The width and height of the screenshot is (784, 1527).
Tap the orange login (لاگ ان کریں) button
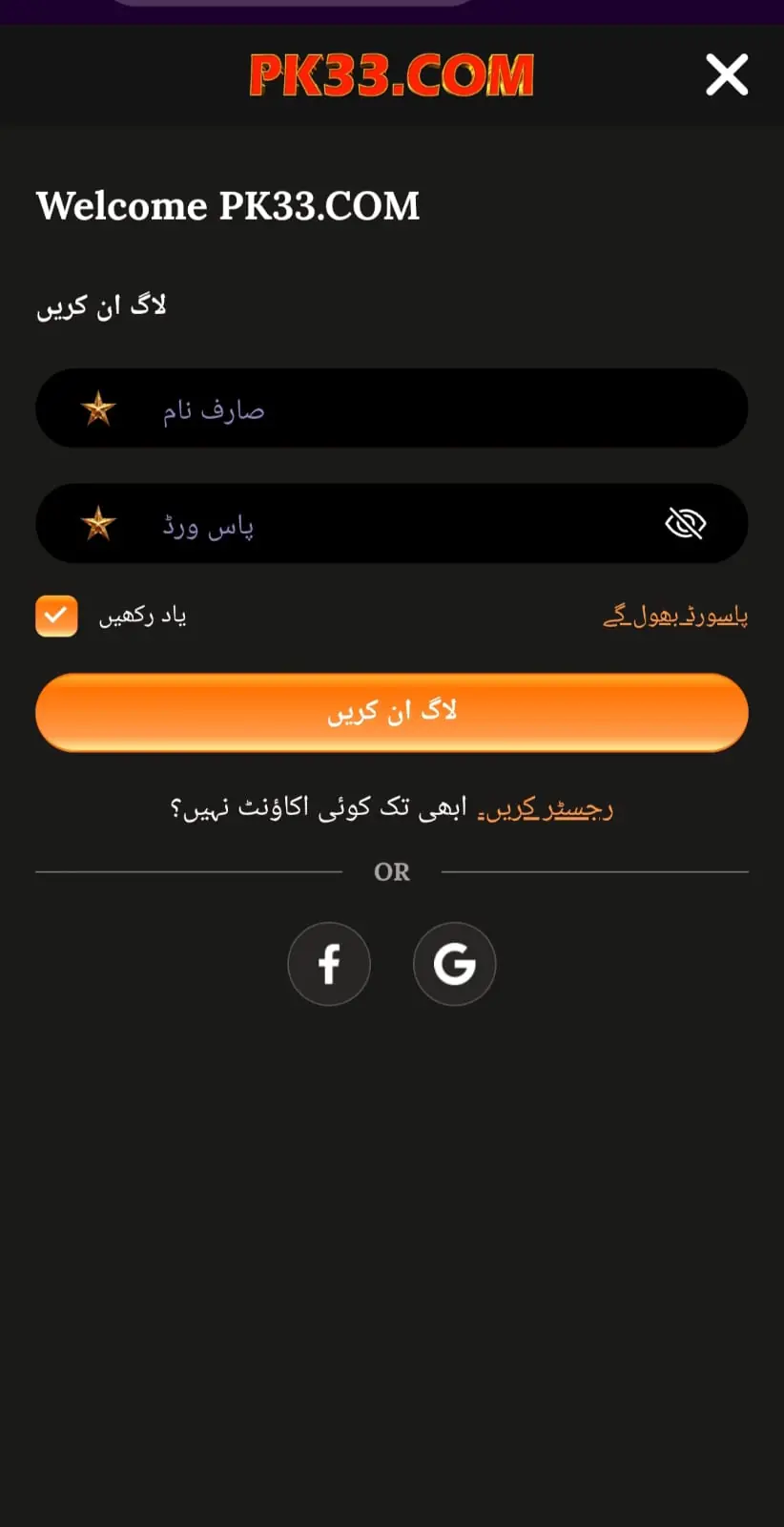[x=392, y=713]
